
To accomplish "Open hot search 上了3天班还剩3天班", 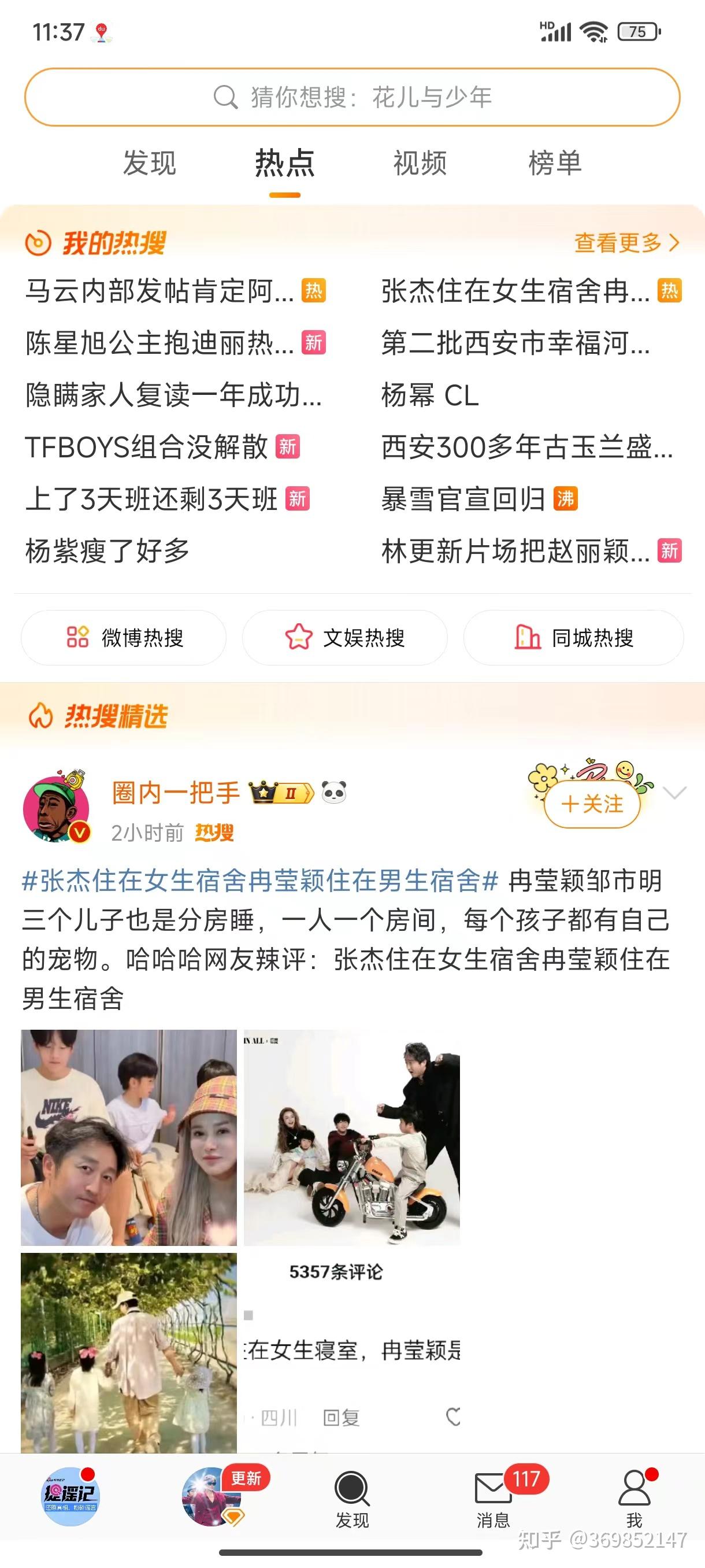I will tap(151, 499).
